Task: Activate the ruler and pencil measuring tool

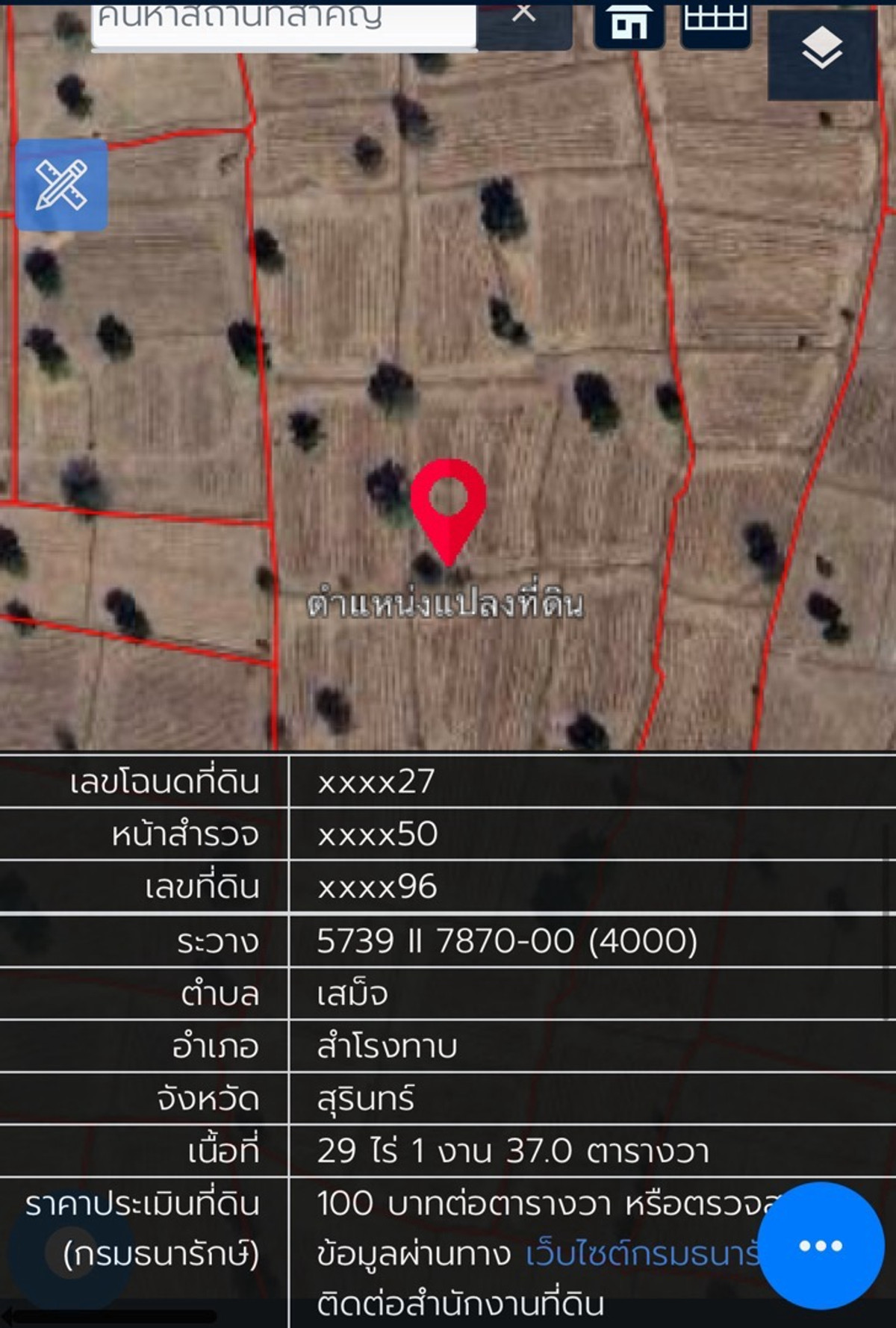Action: pyautogui.click(x=62, y=184)
